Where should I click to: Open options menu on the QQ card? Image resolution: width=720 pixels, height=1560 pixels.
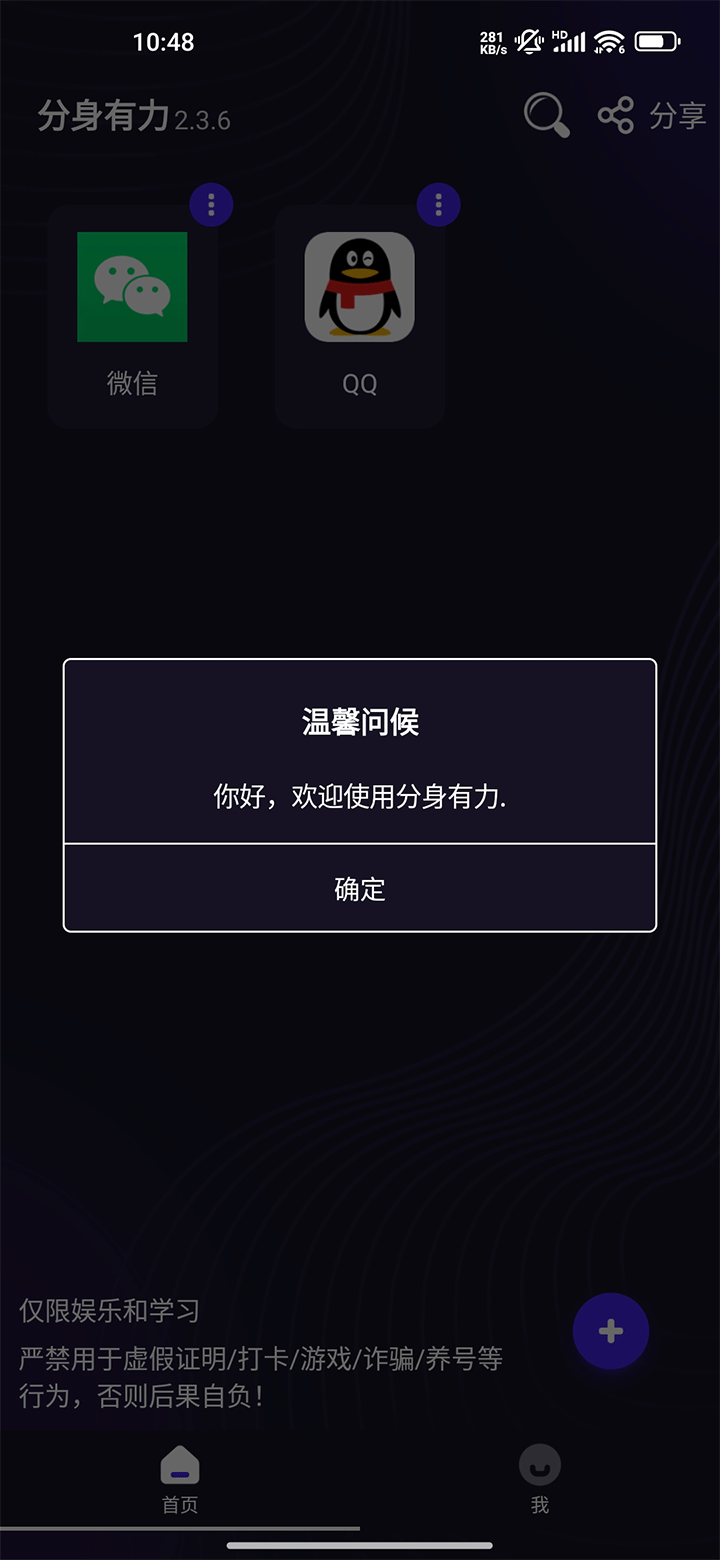pyautogui.click(x=438, y=205)
